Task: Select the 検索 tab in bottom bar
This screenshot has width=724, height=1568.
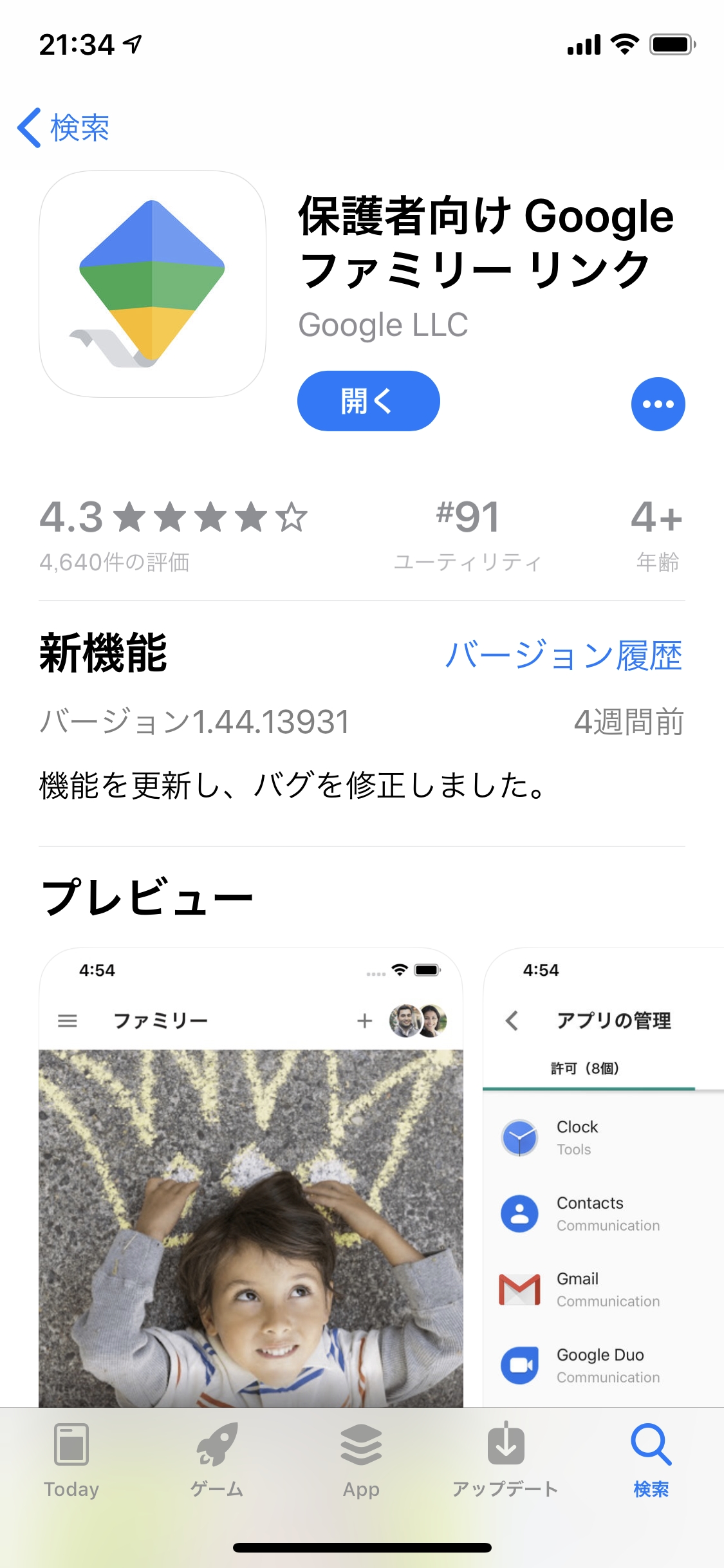Action: (x=651, y=1461)
